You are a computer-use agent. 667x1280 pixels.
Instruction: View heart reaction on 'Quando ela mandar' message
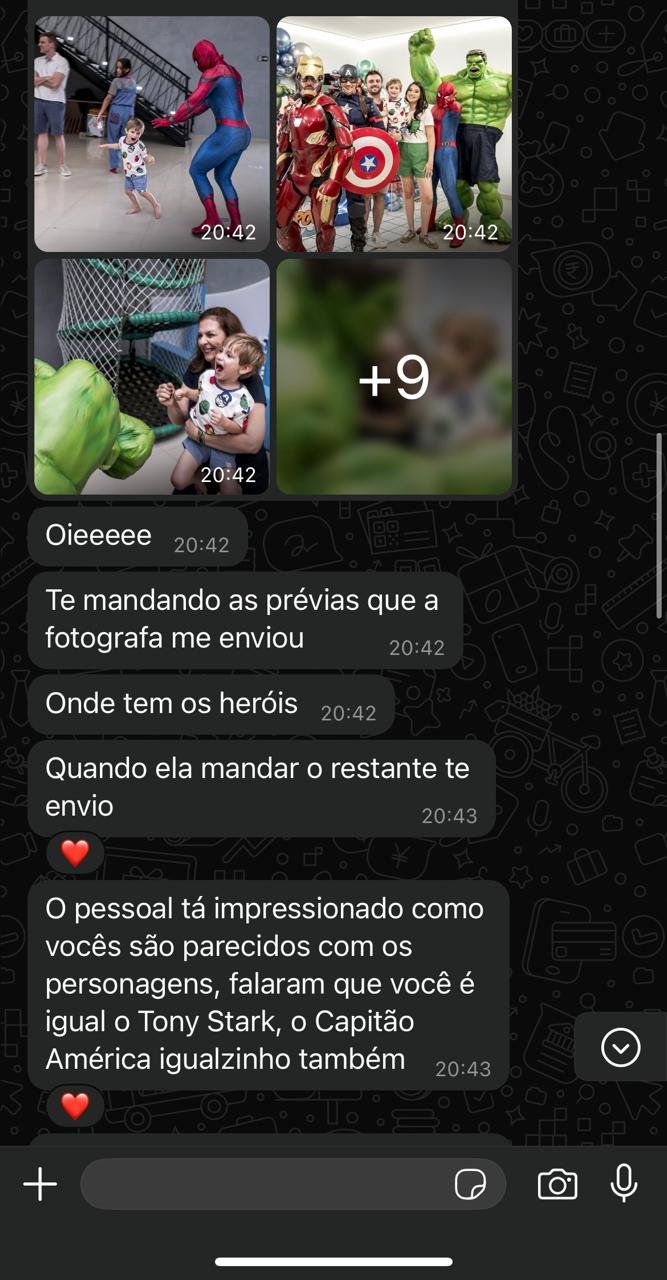(x=75, y=853)
